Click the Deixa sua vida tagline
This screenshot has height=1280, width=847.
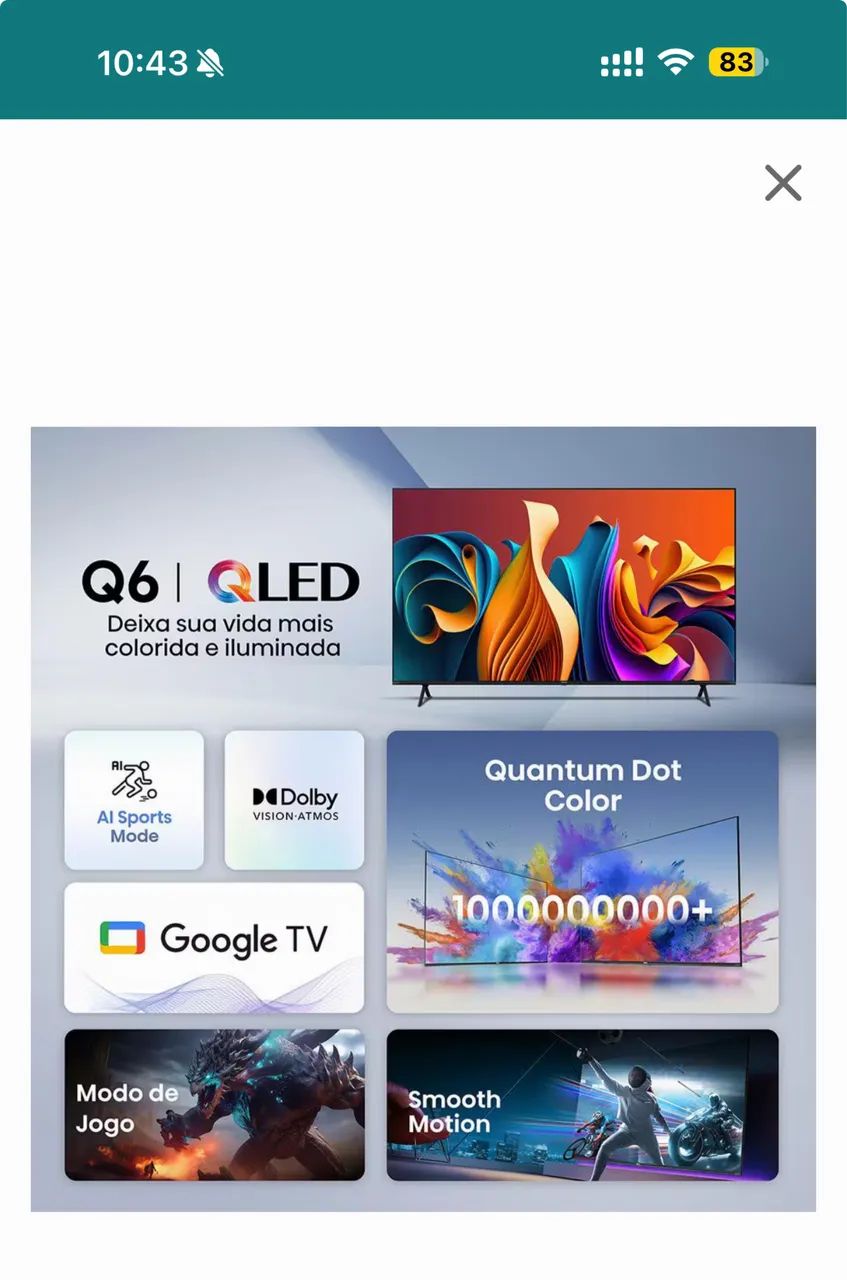[x=222, y=636]
